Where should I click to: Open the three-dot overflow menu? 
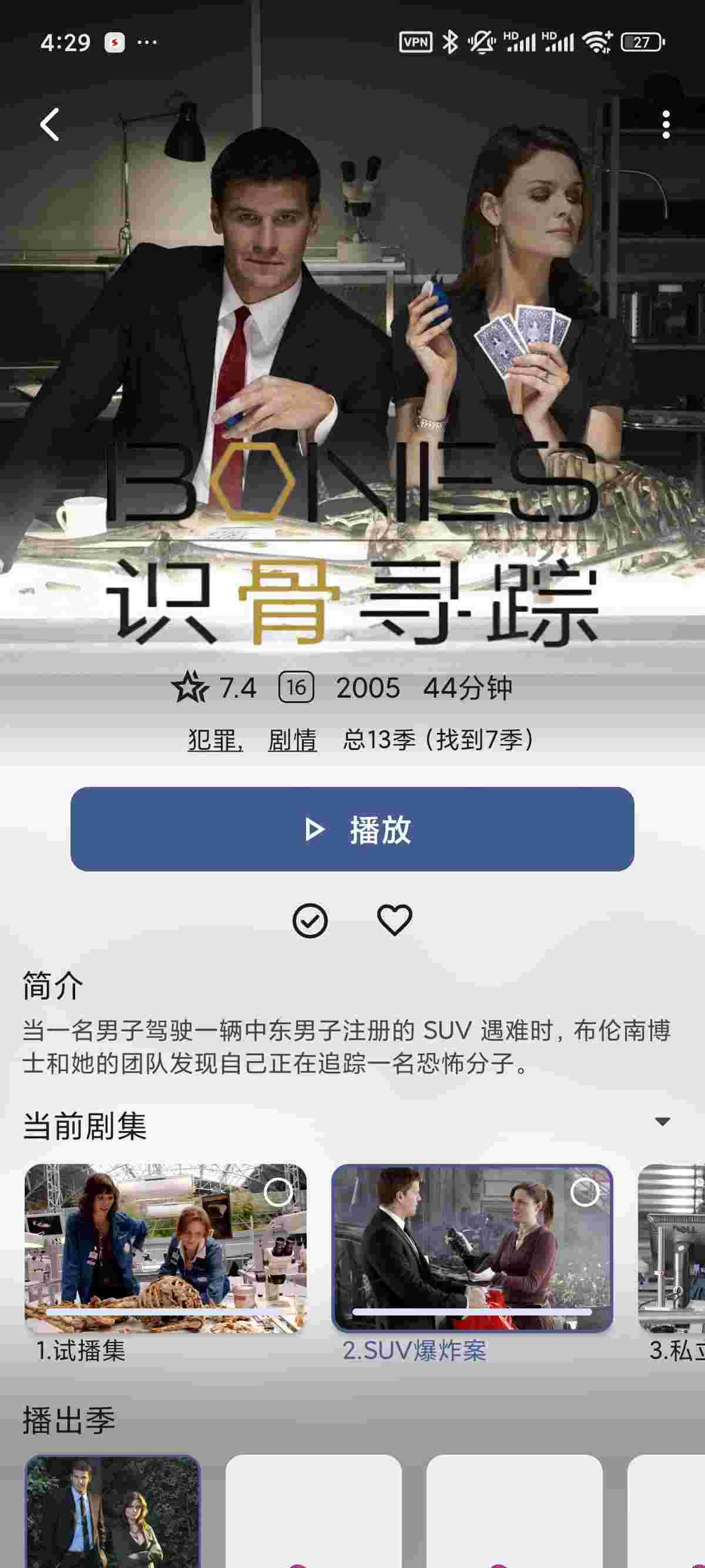tap(666, 125)
